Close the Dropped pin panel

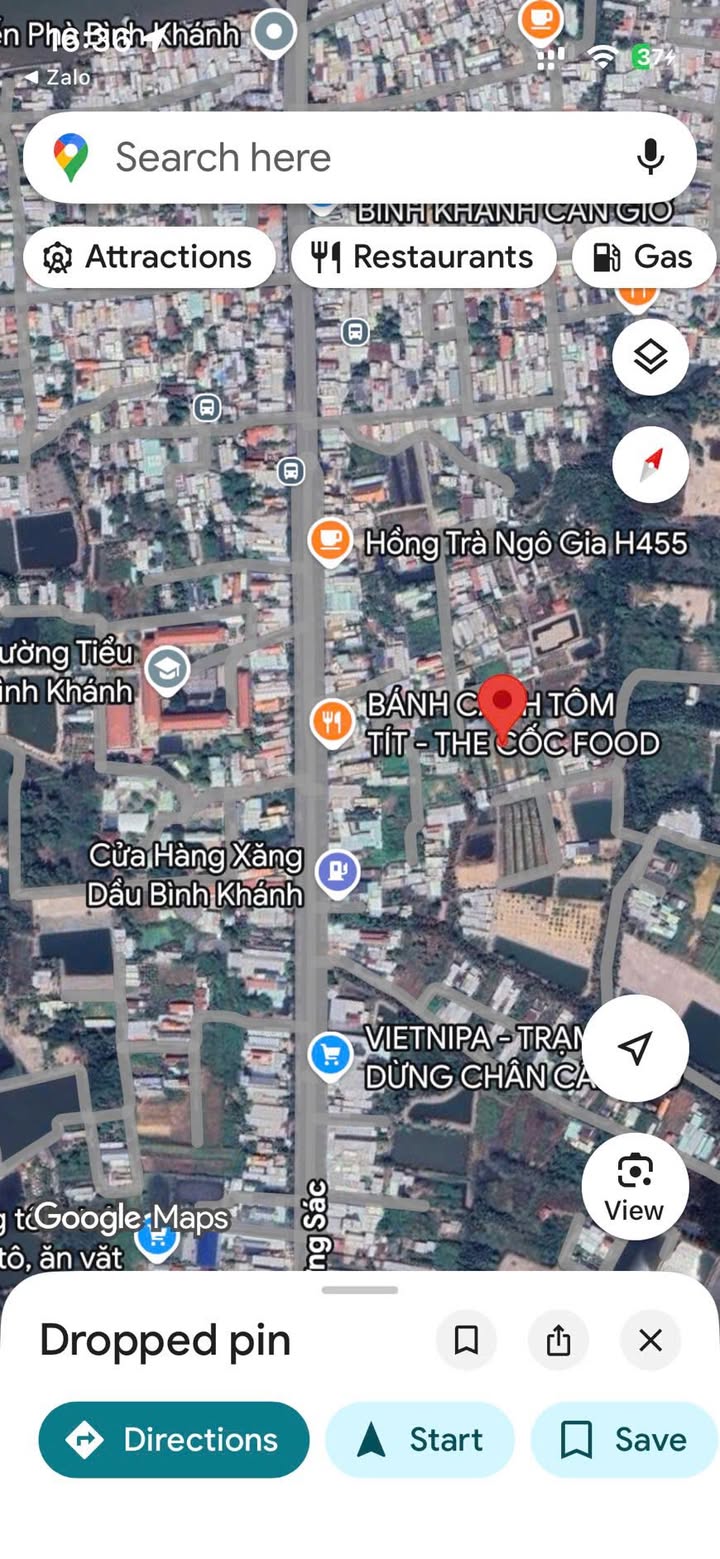click(650, 1340)
